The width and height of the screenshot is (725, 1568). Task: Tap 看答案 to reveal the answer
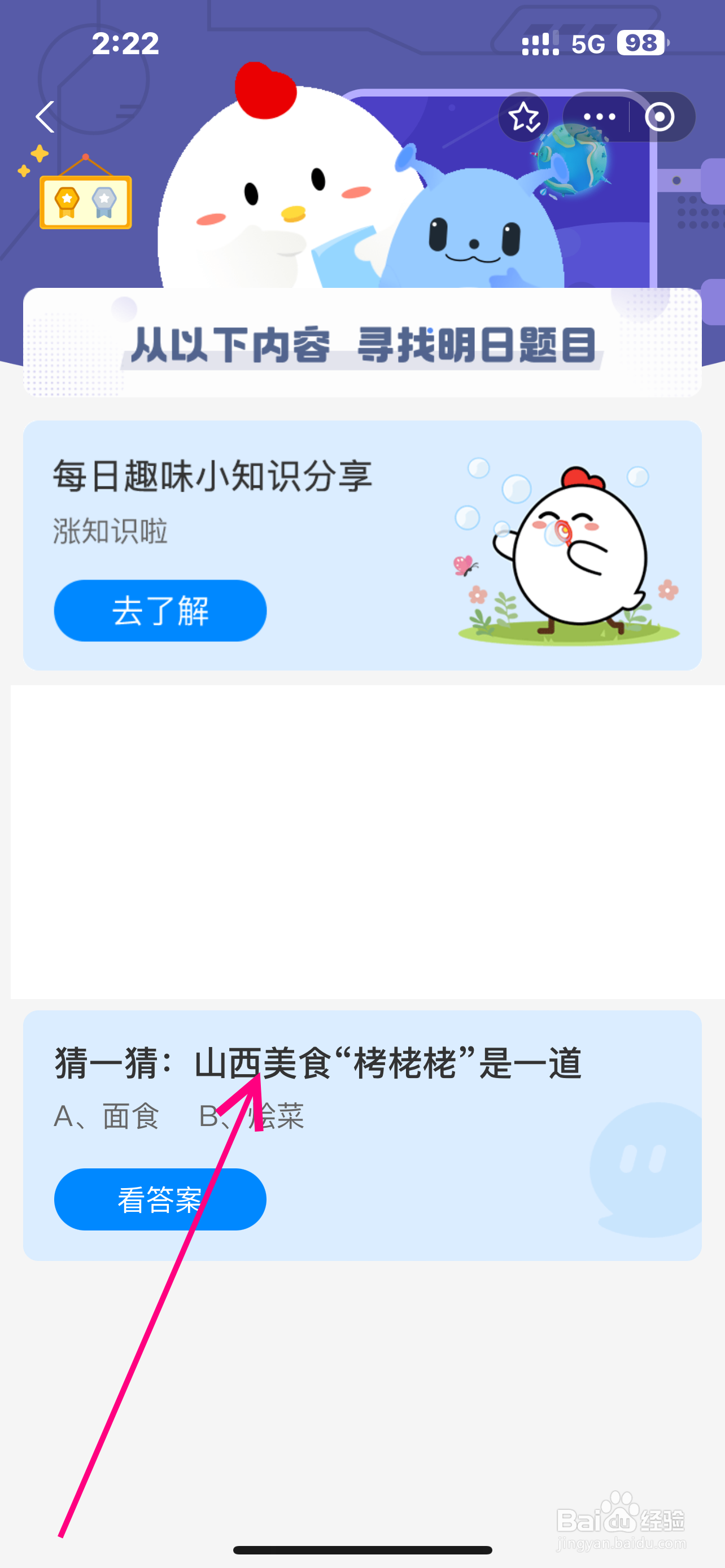click(x=160, y=1200)
